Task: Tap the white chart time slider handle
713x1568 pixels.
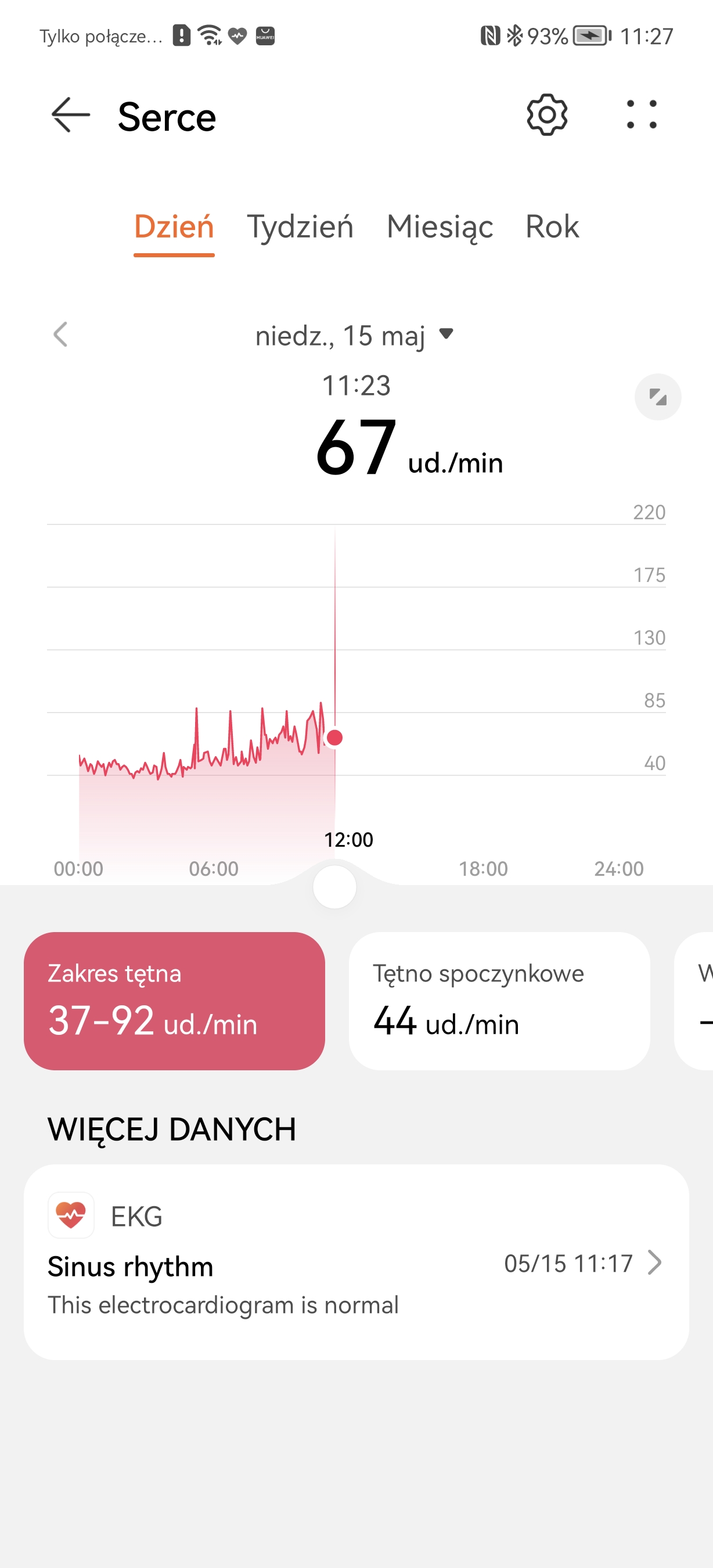Action: coord(334,887)
